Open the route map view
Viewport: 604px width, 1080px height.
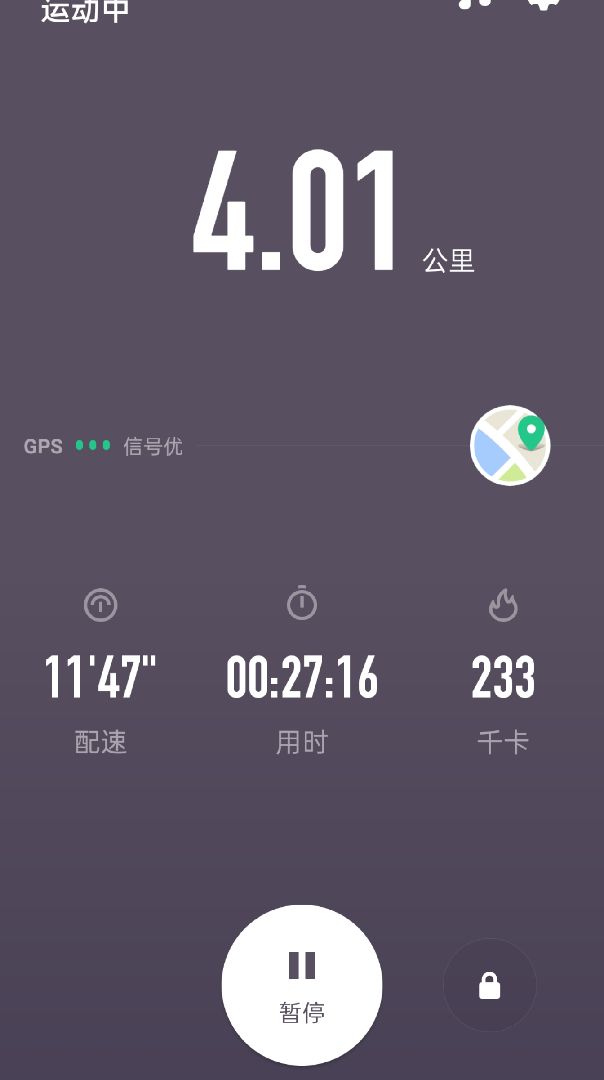pos(510,446)
